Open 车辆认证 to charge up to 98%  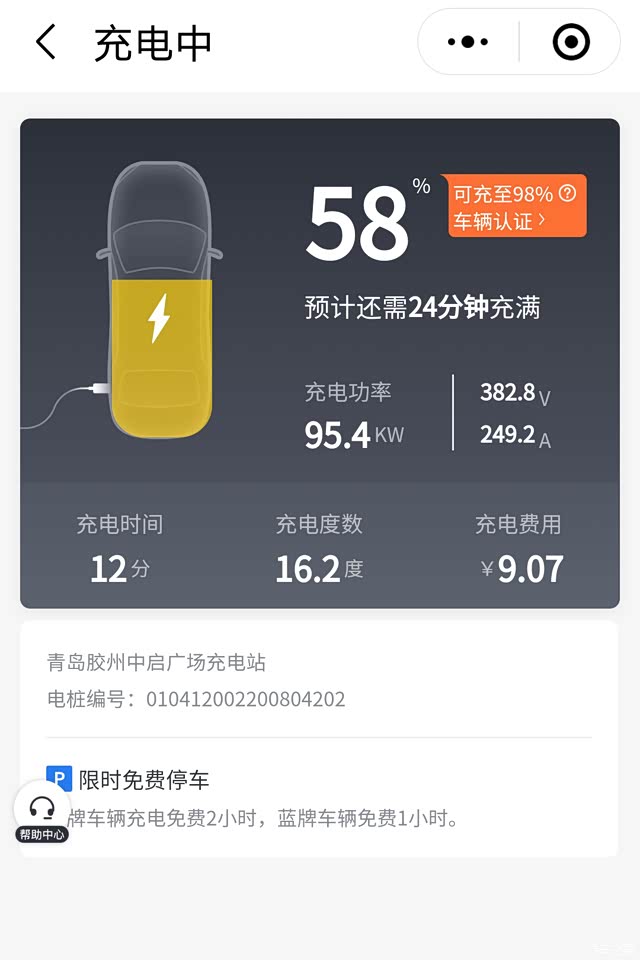point(515,208)
